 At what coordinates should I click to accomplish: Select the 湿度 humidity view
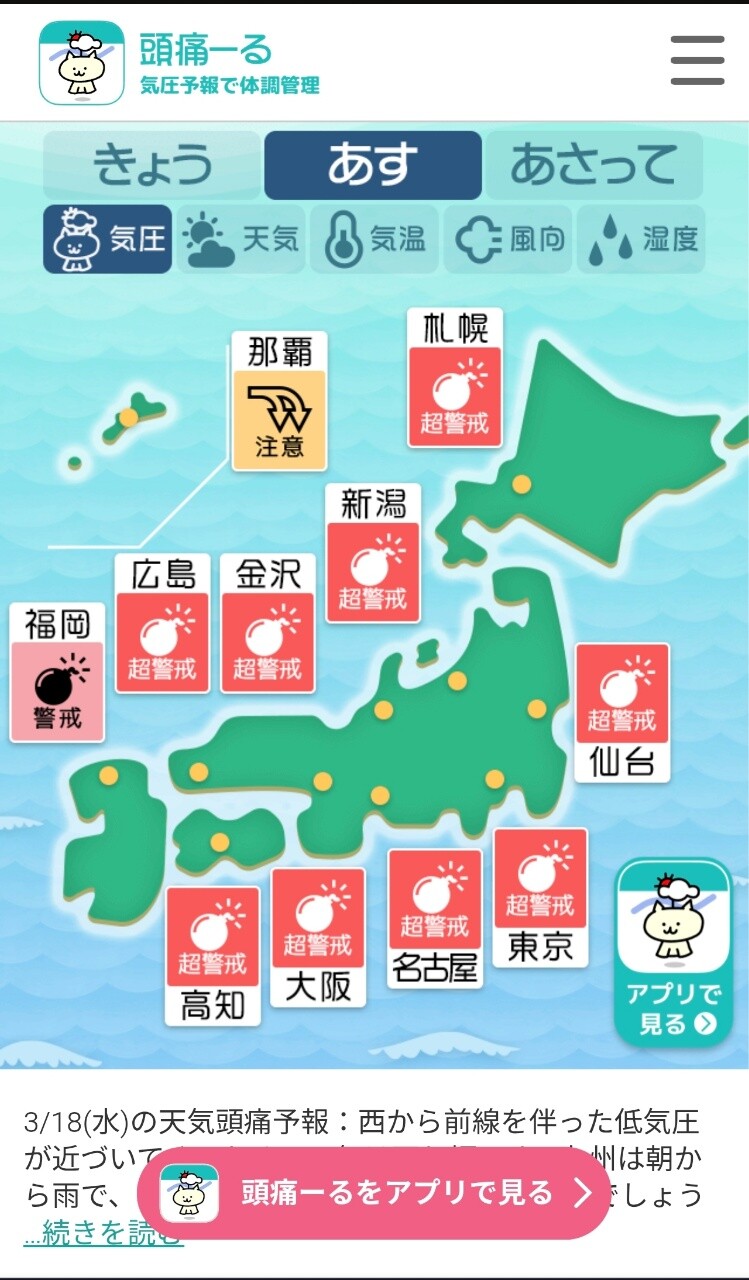click(x=641, y=240)
